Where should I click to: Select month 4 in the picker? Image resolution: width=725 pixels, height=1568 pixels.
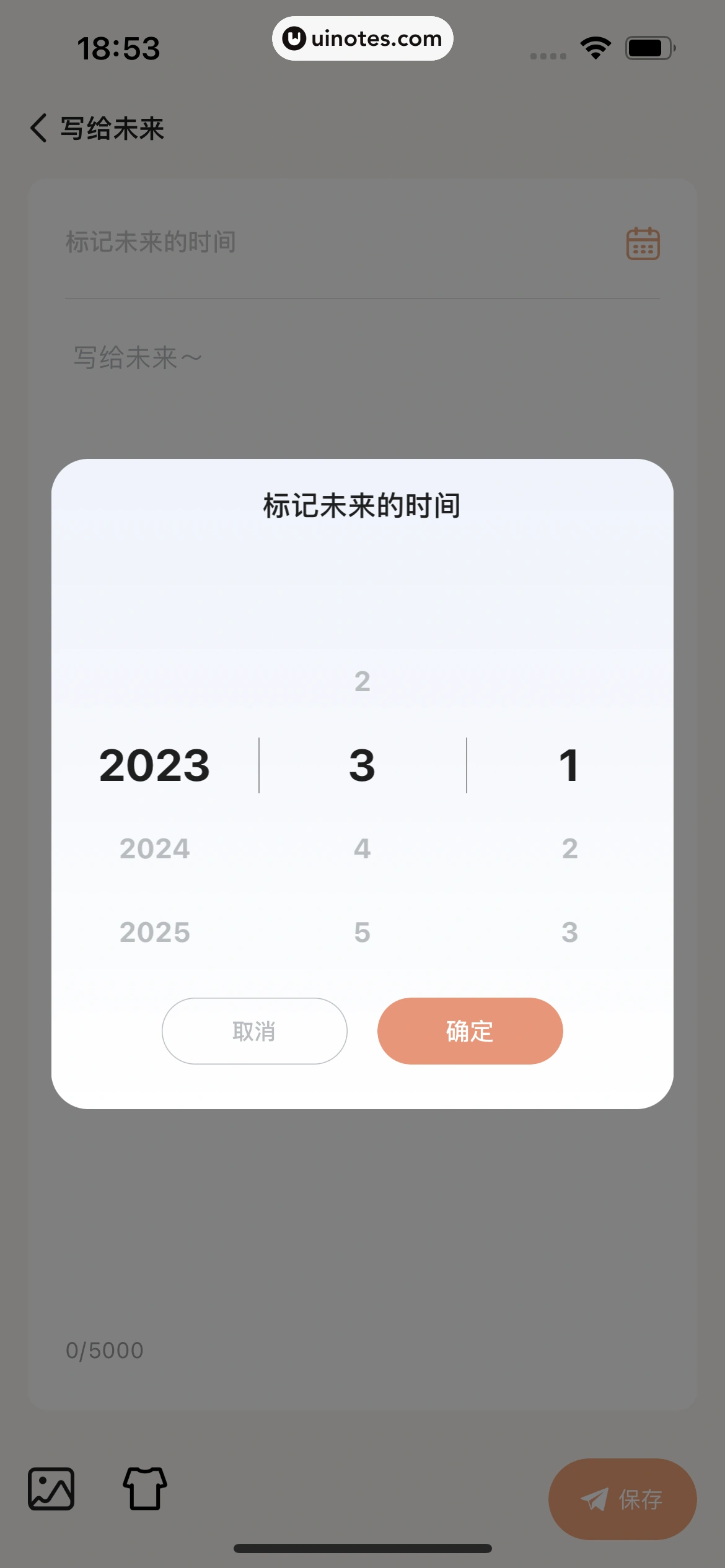point(362,849)
